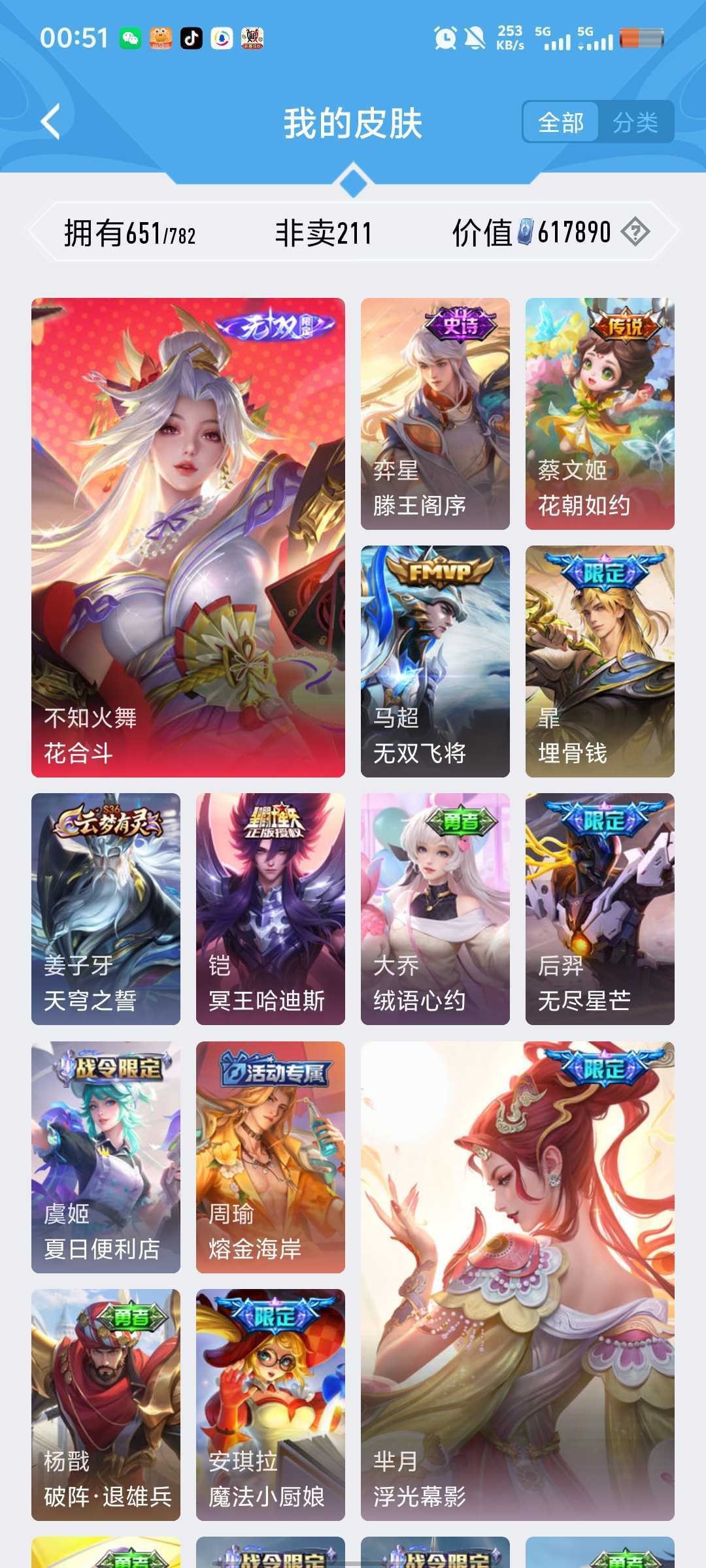
Task: Open 后羿 无尽星芒 skin
Action: coord(599,909)
